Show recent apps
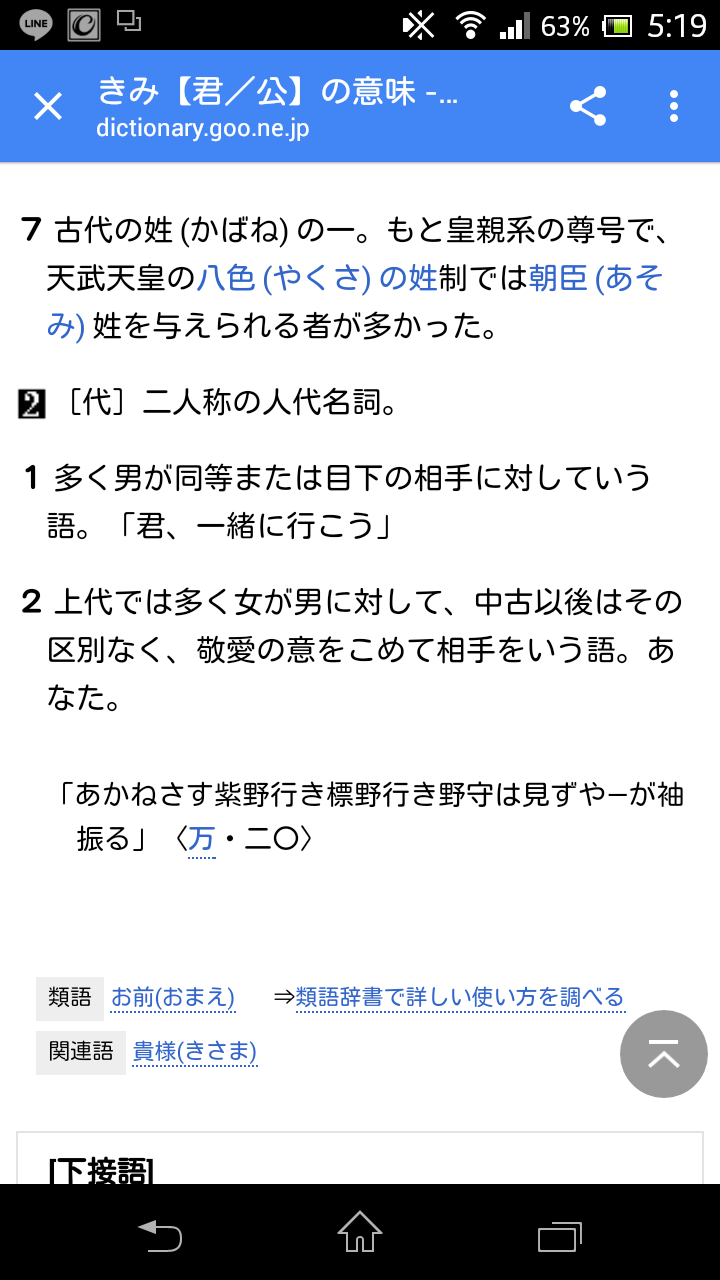This screenshot has height=1280, width=720. 560,1233
